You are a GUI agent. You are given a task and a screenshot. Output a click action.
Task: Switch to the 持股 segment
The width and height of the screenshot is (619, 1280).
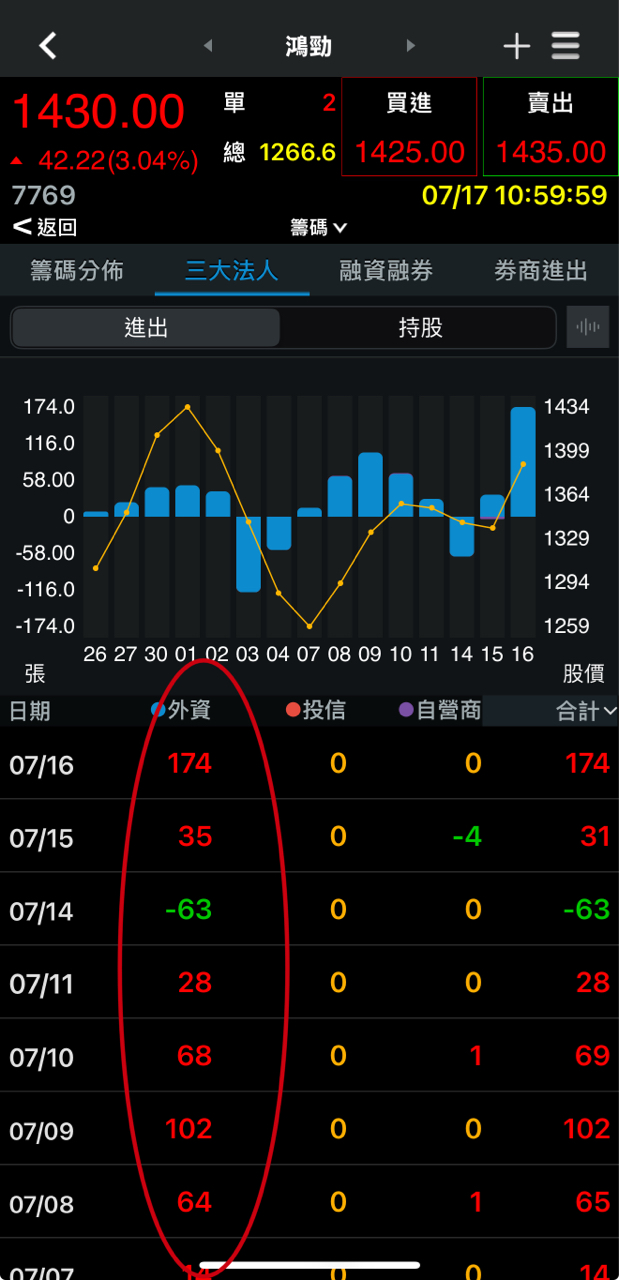point(419,327)
